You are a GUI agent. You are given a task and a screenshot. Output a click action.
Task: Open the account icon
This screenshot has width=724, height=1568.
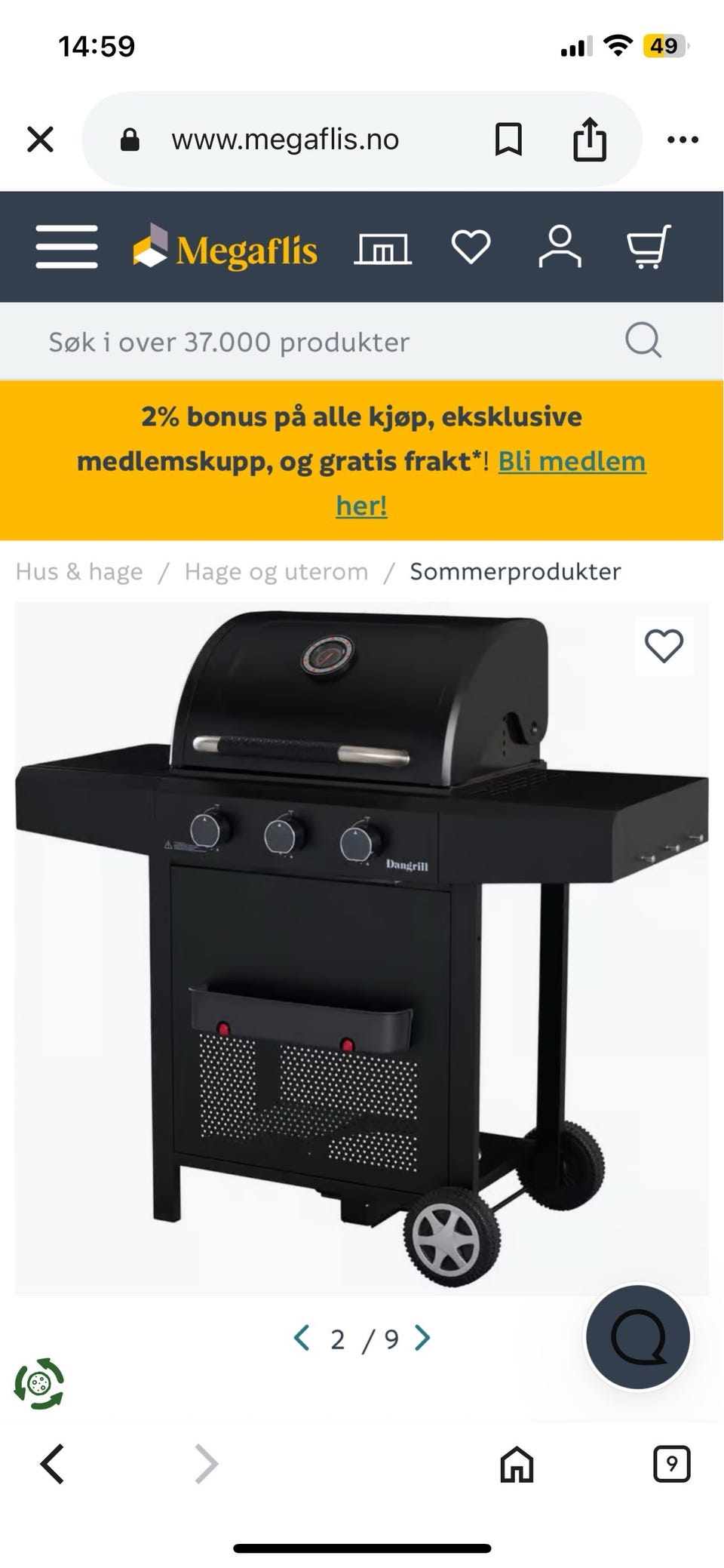(x=559, y=247)
